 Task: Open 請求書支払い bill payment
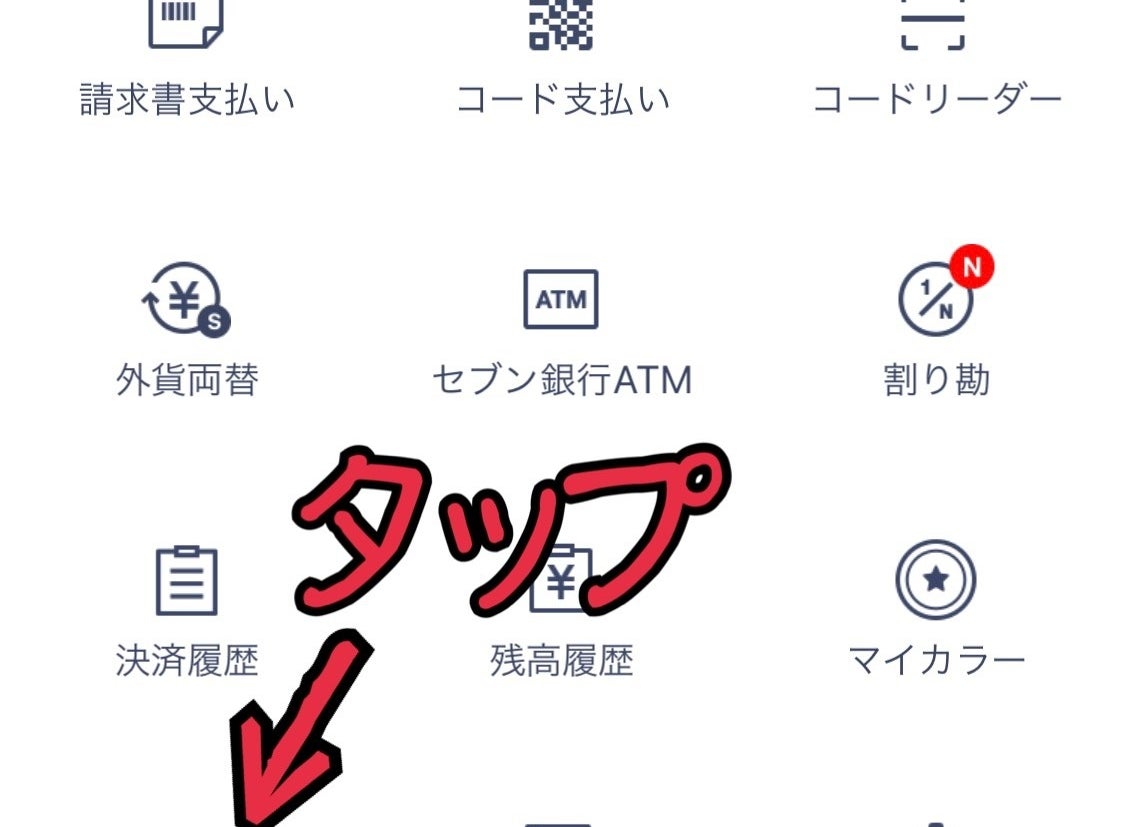coord(187,60)
